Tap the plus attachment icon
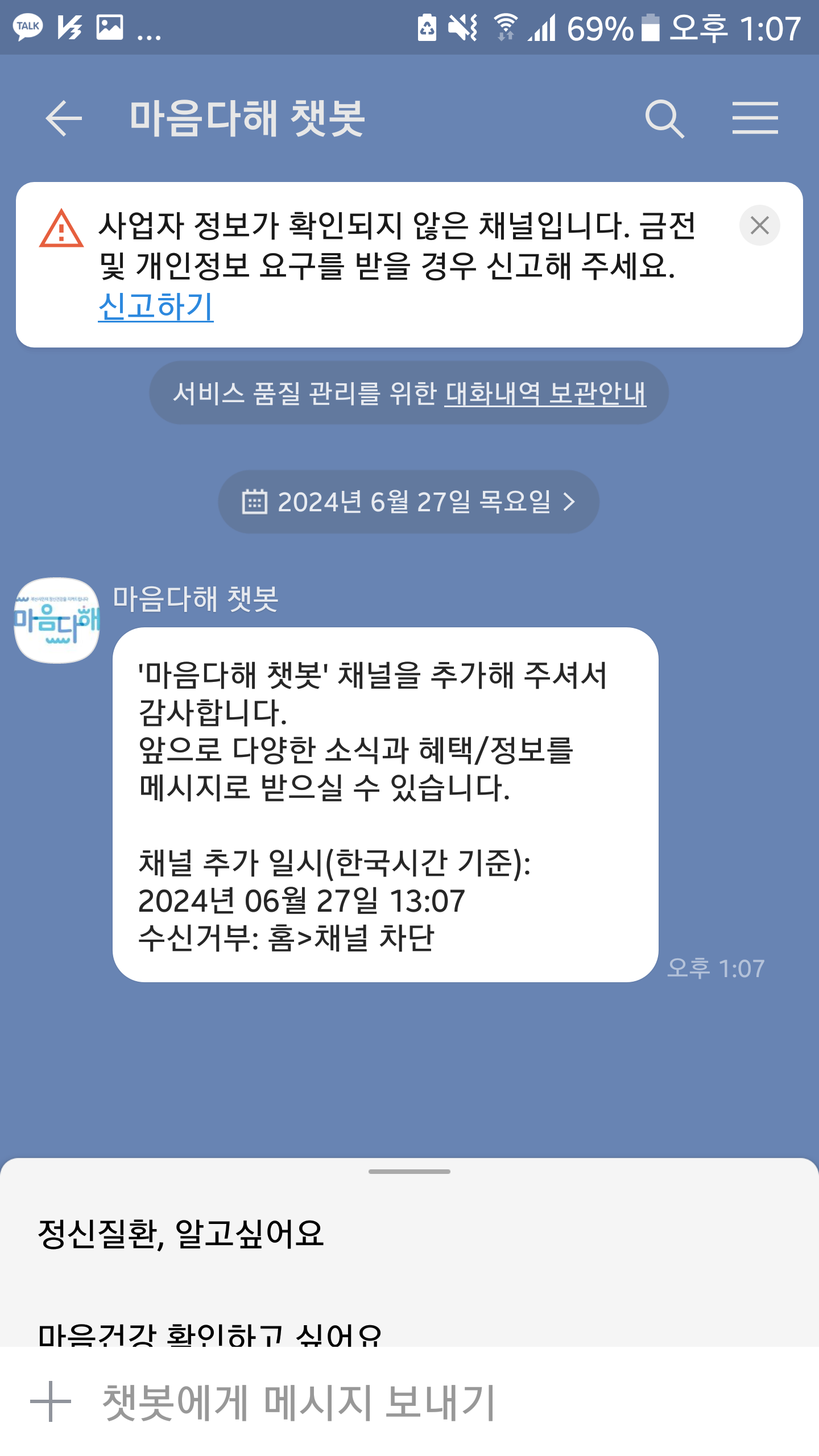The width and height of the screenshot is (819, 1456). (51, 1401)
